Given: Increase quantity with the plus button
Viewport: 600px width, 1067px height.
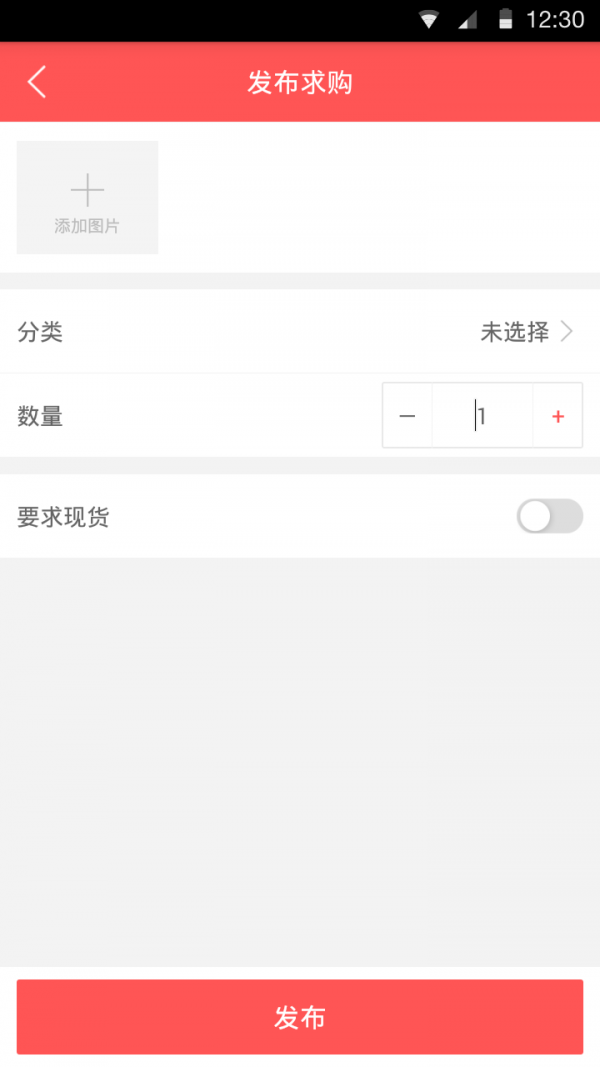Looking at the screenshot, I should (558, 416).
